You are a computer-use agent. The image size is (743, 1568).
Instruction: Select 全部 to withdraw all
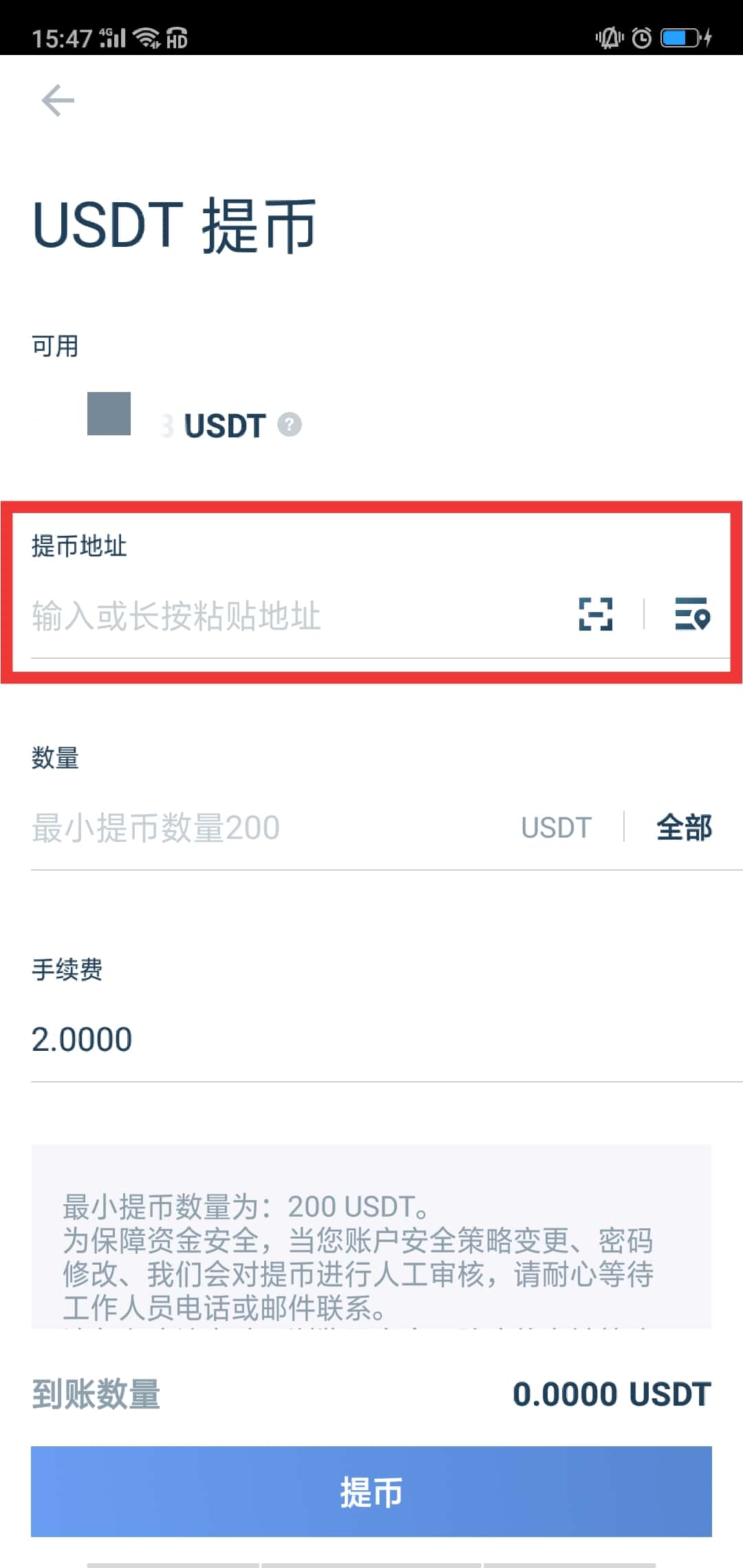click(684, 827)
